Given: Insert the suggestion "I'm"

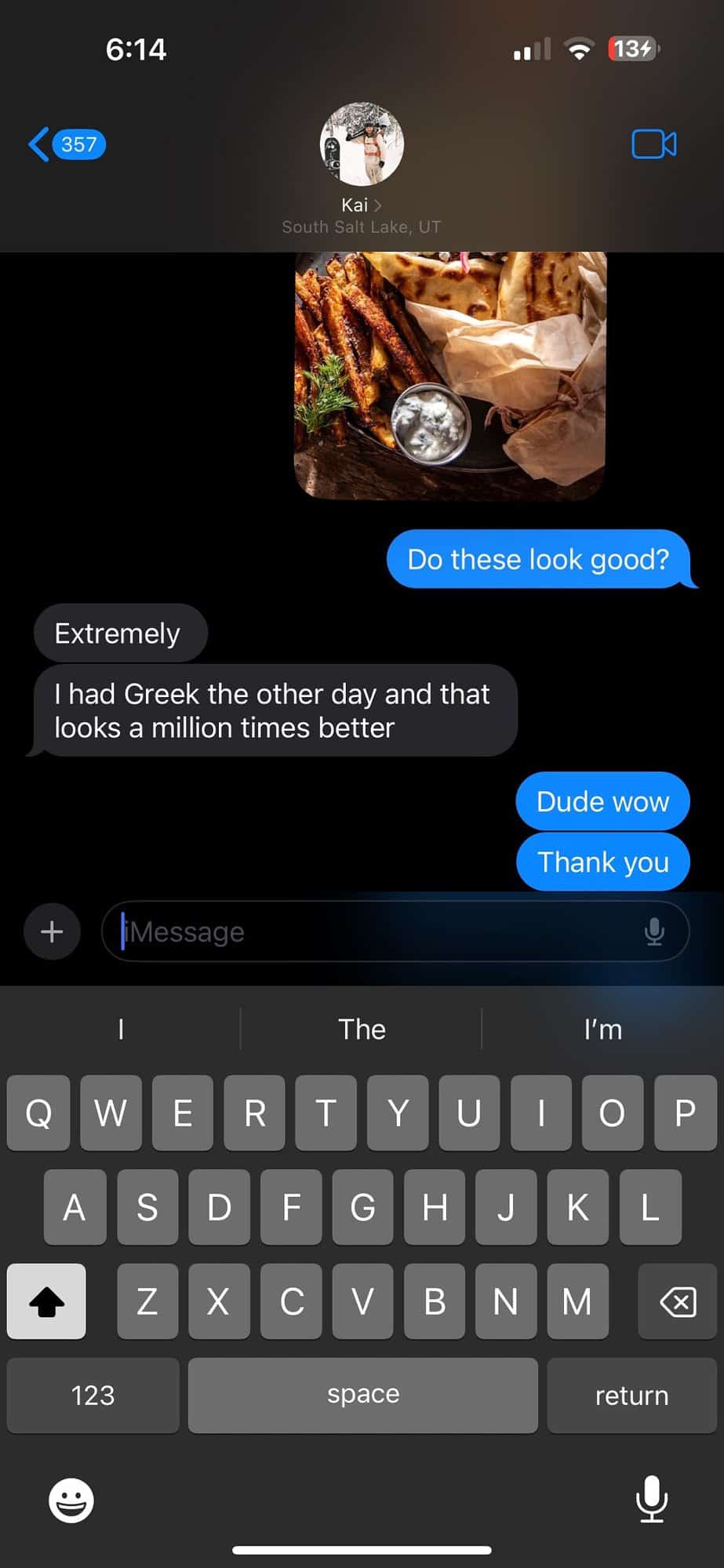Looking at the screenshot, I should pyautogui.click(x=602, y=1029).
